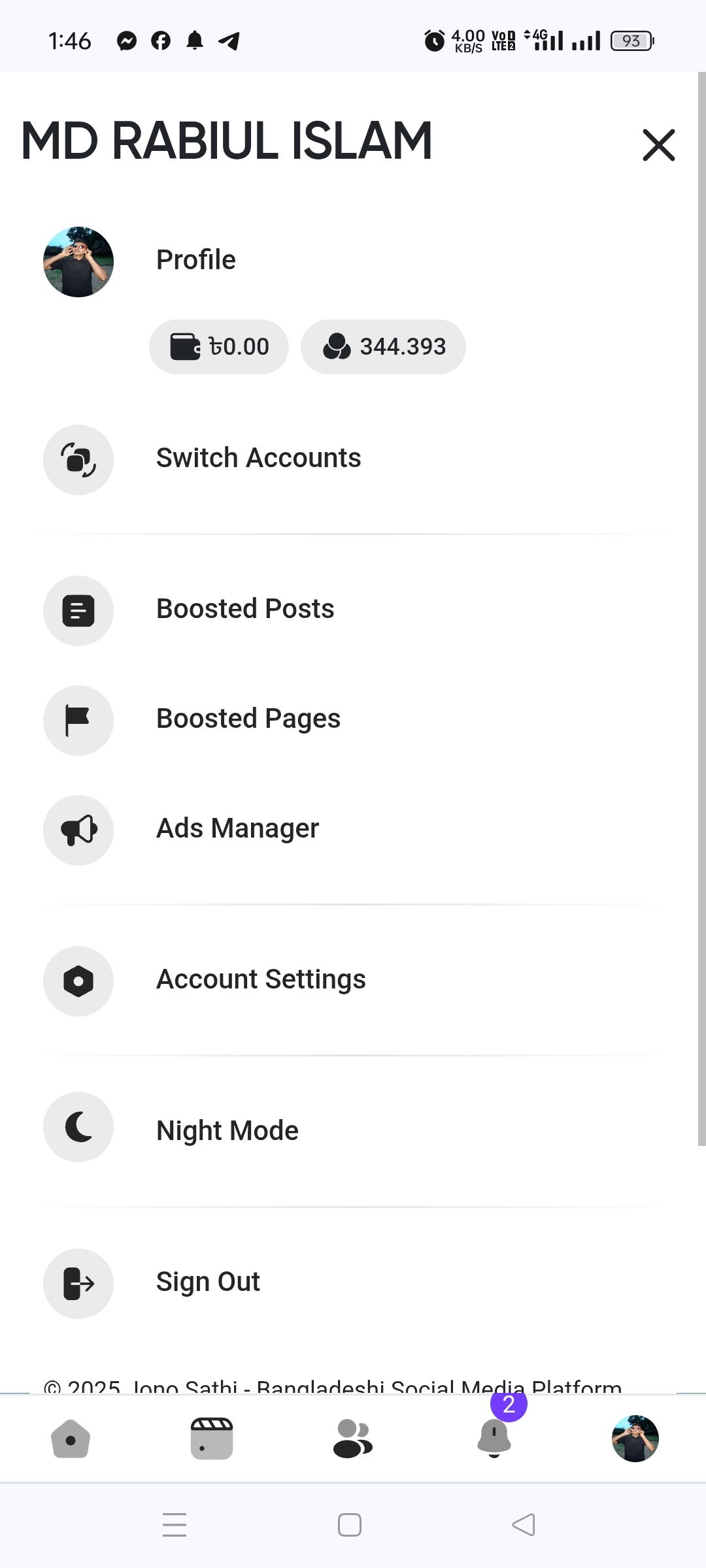Sign Out of the account
The image size is (706, 1568).
[353, 1283]
